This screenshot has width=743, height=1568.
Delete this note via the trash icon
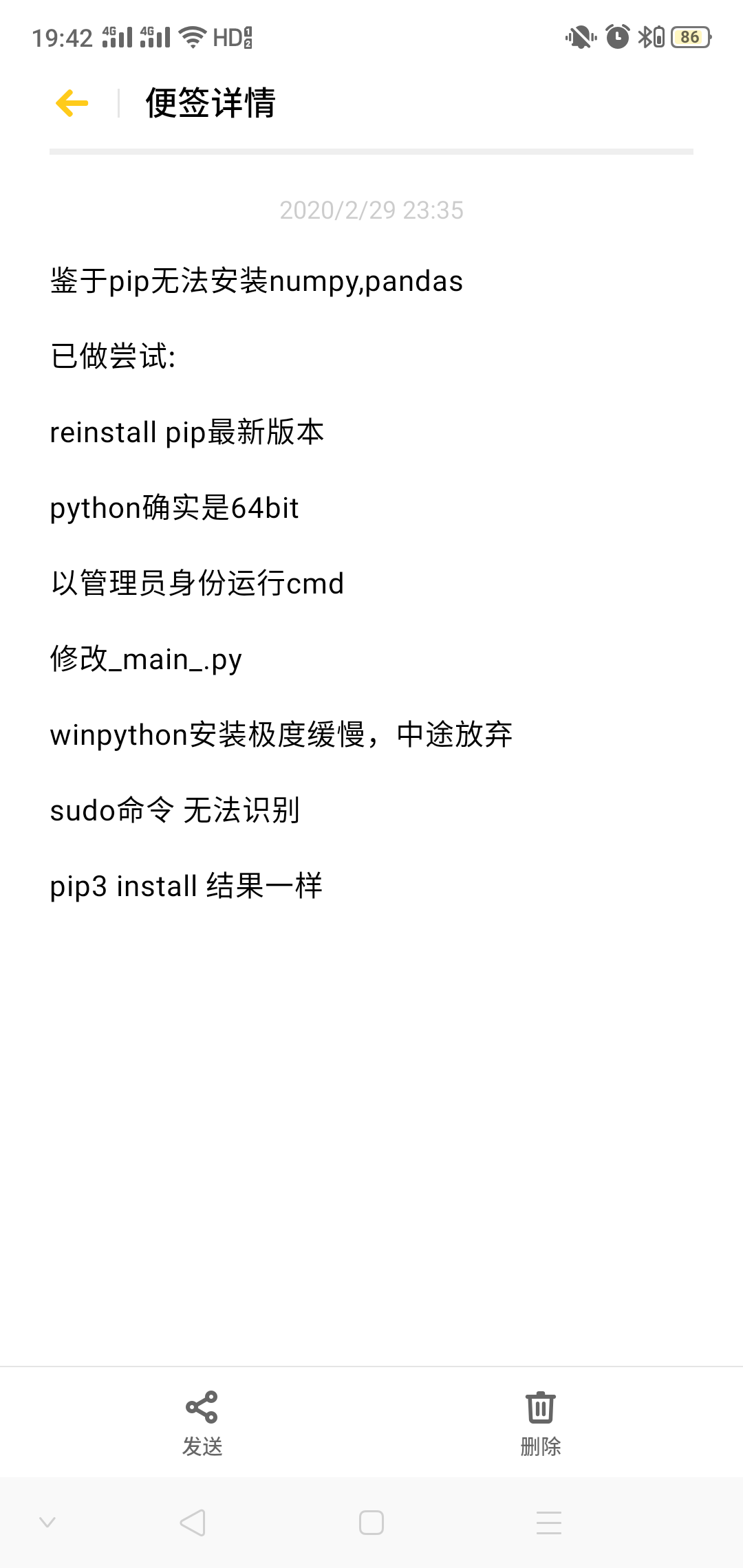[x=540, y=1406]
